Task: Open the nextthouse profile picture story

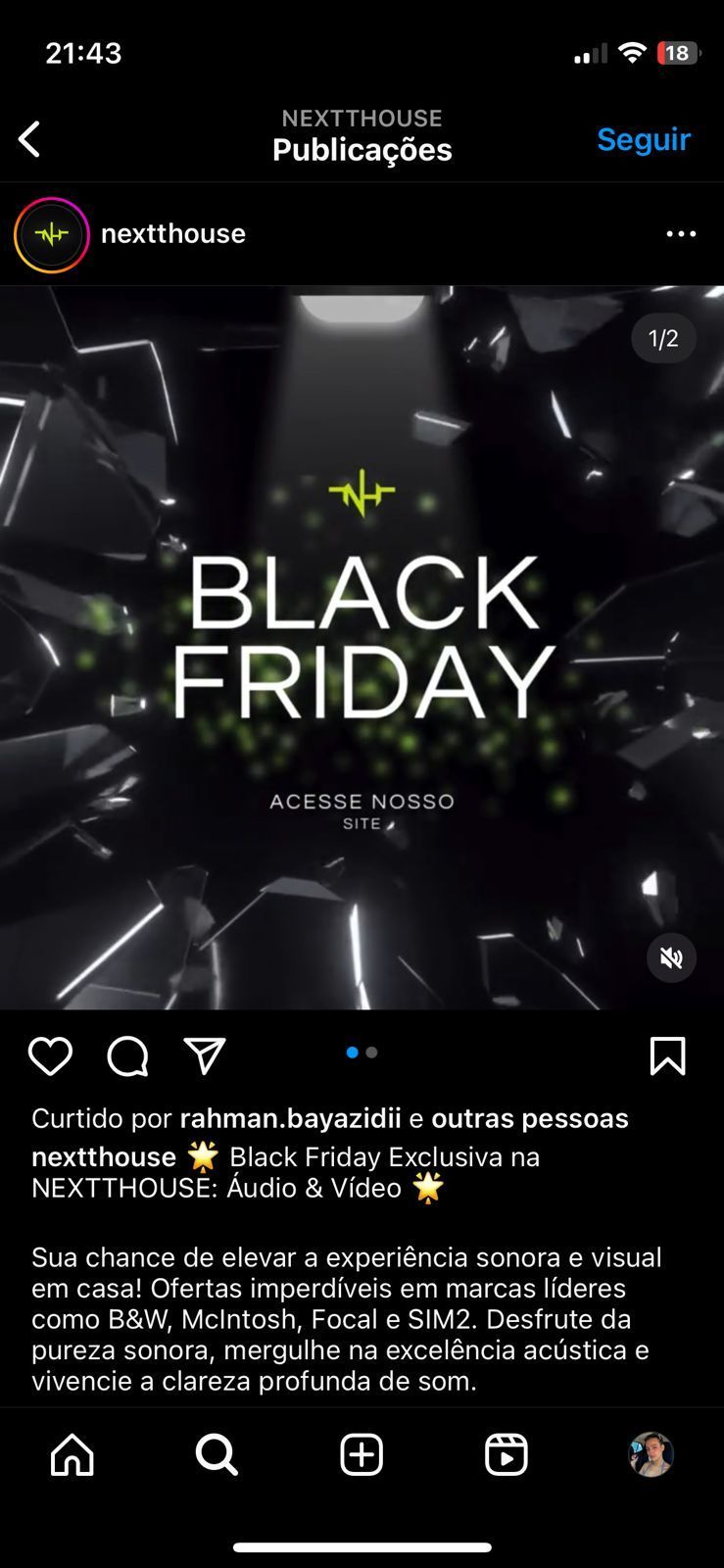Action: pos(51,234)
